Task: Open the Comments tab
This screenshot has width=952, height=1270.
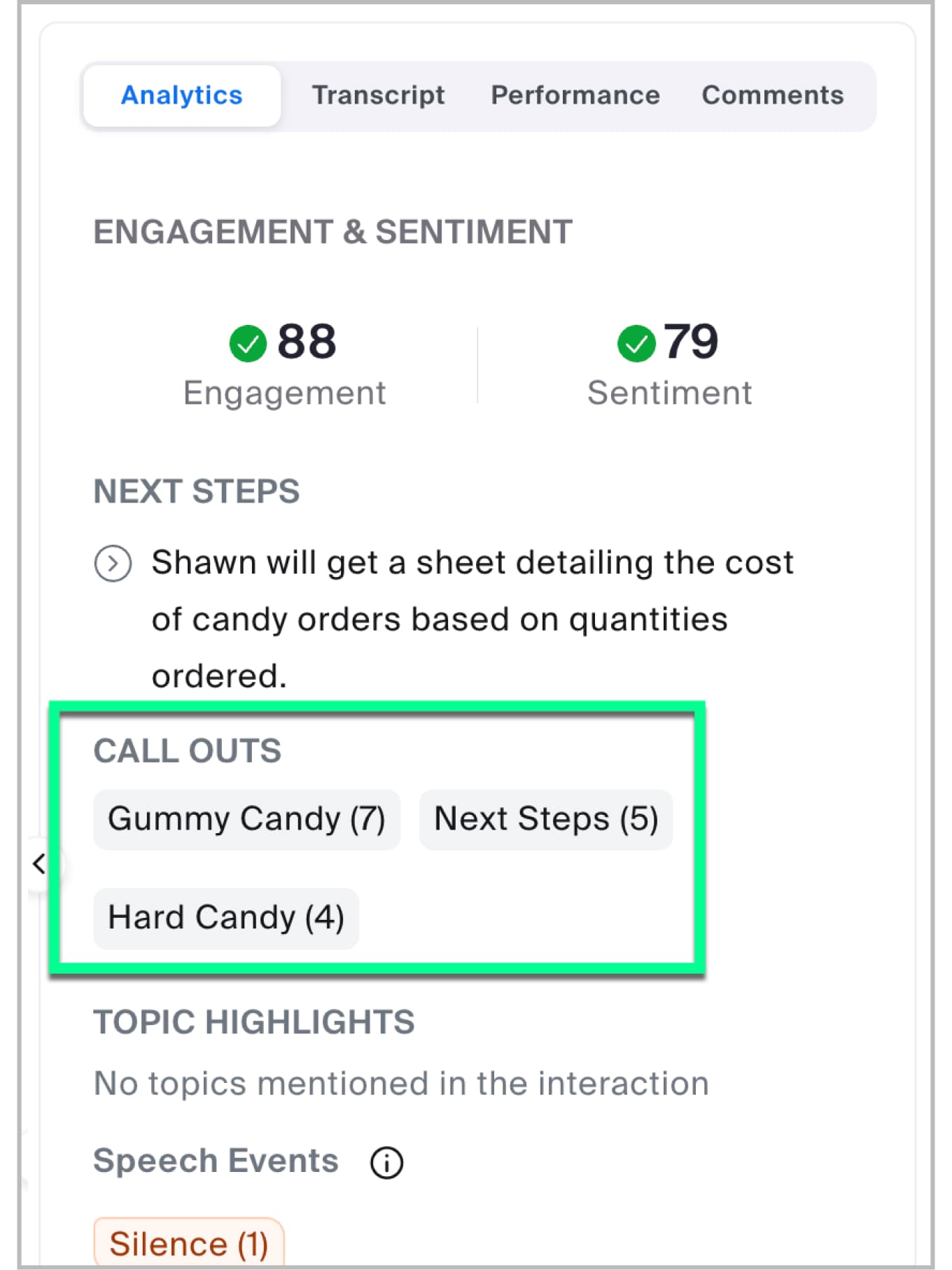Action: pyautogui.click(x=772, y=95)
